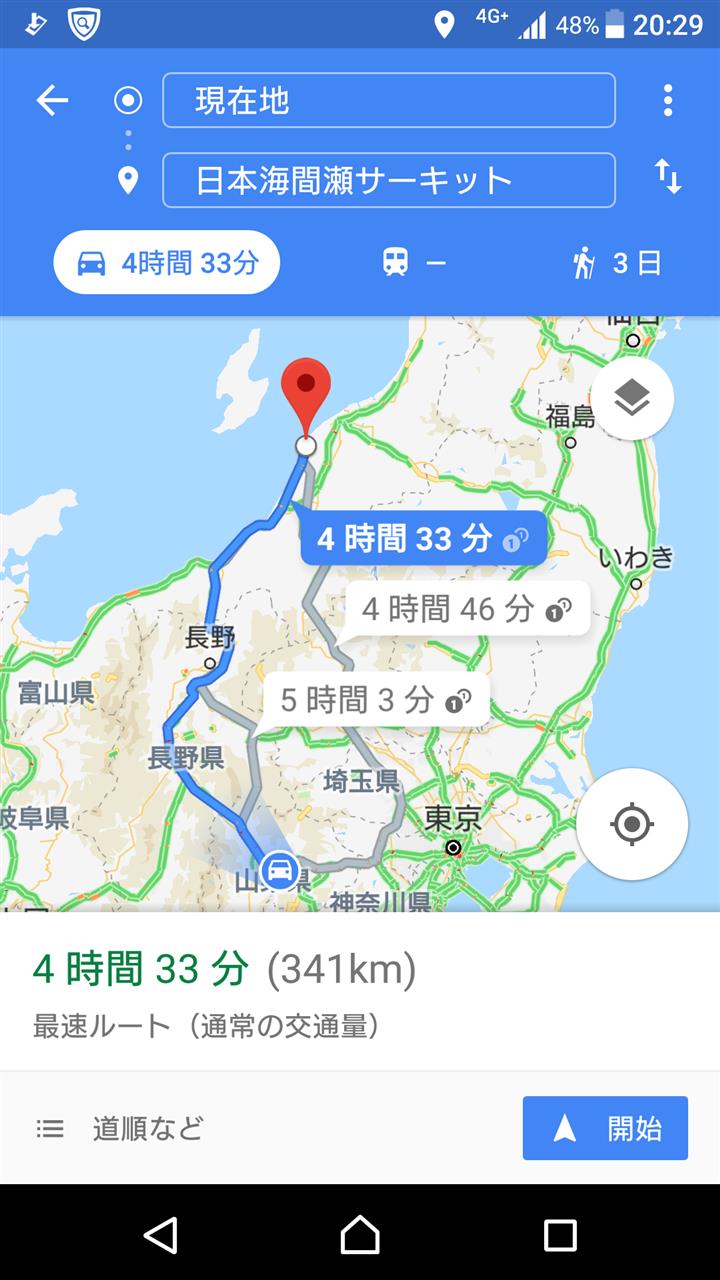The width and height of the screenshot is (720, 1280).
Task: Open recent apps from navigation bar
Action: pos(560,1235)
